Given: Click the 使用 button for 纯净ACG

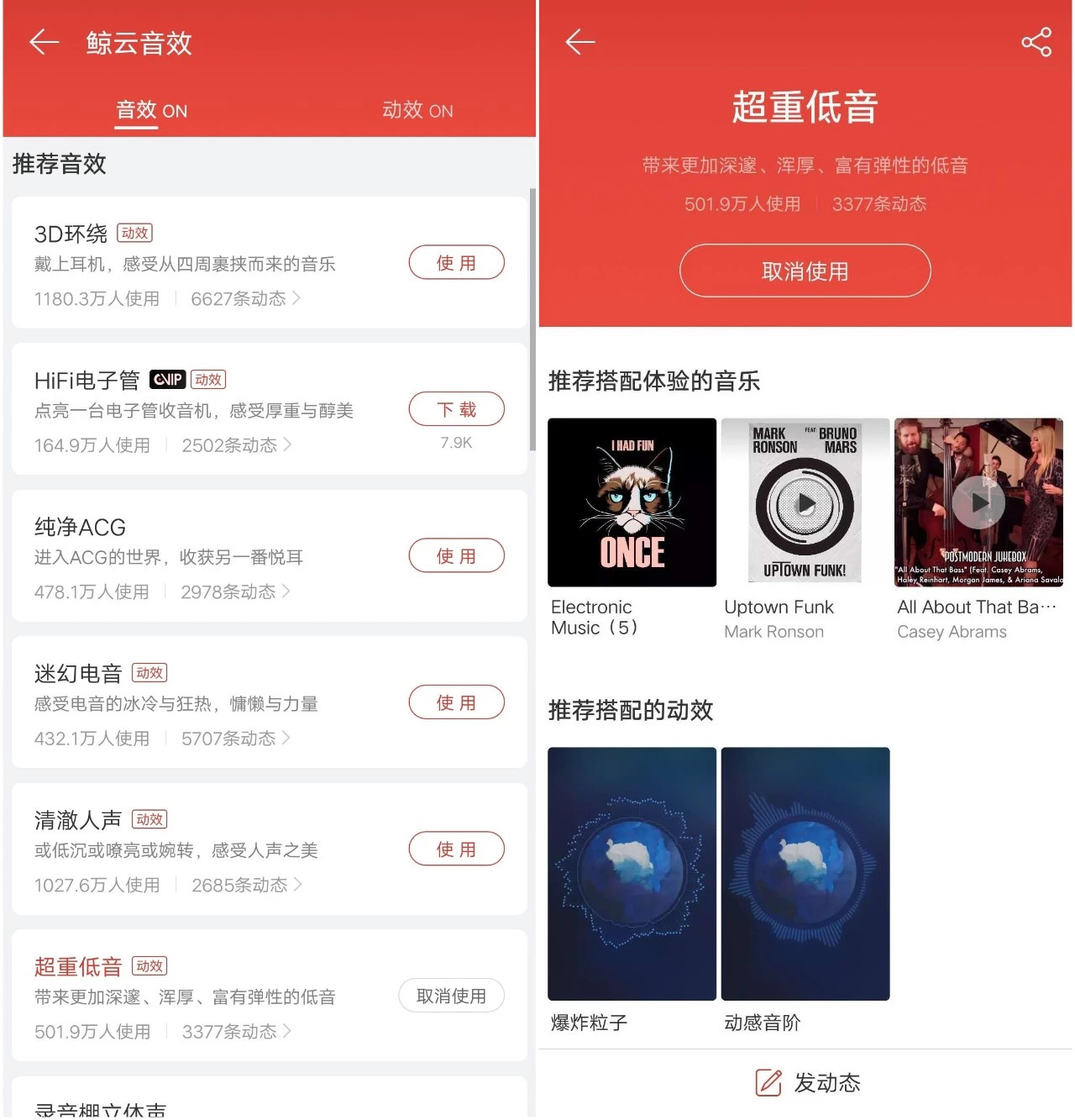Looking at the screenshot, I should [x=456, y=555].
